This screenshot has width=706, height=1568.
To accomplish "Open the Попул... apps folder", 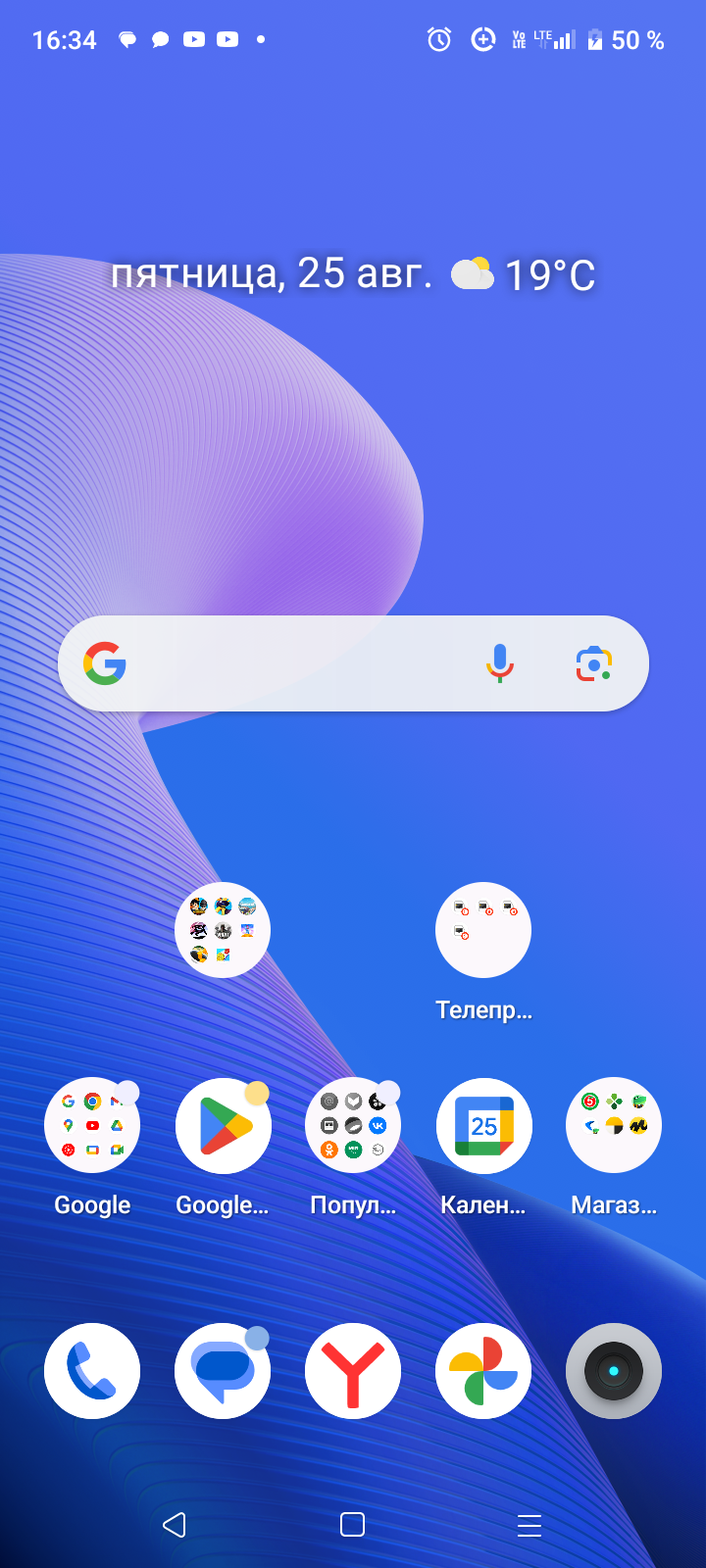I will pyautogui.click(x=353, y=1126).
